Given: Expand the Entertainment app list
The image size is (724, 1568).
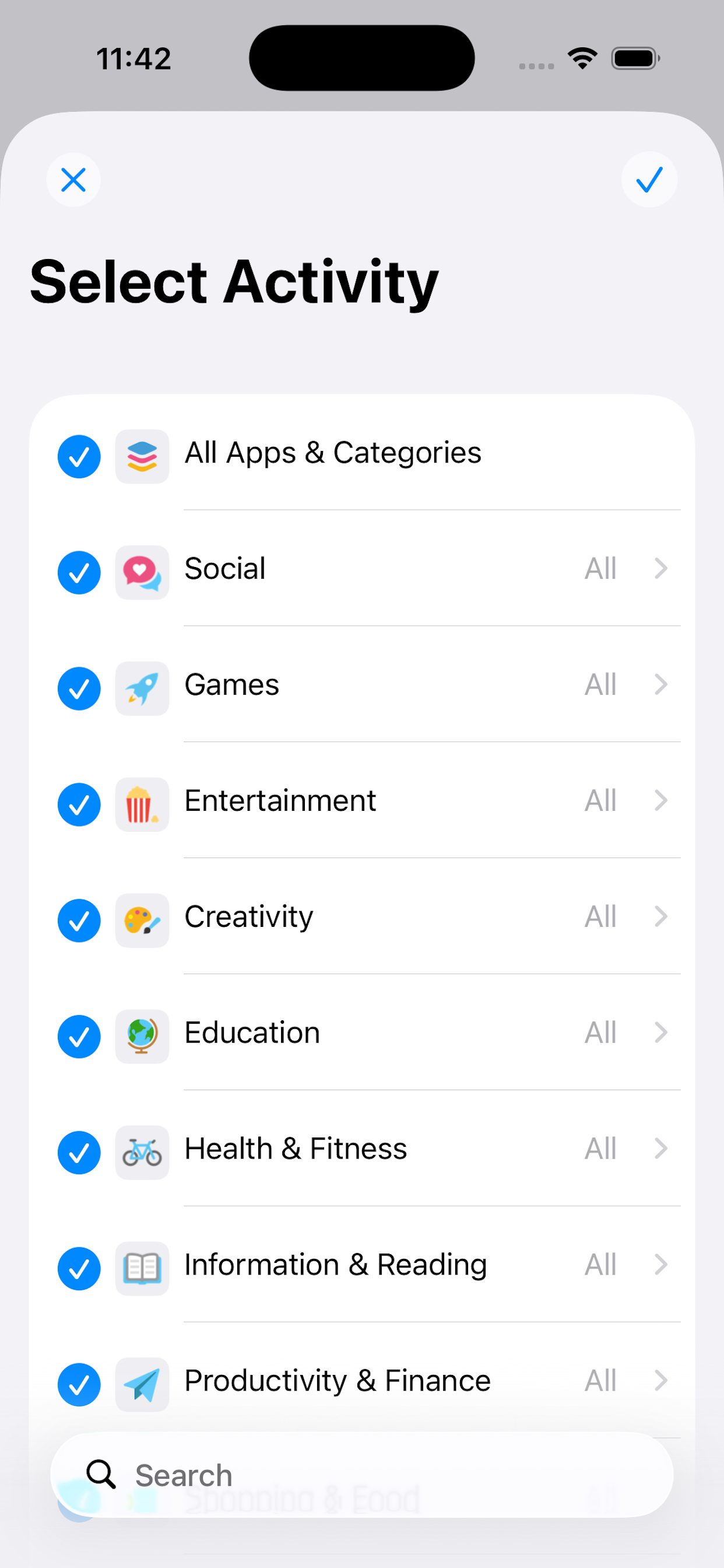Looking at the screenshot, I should tap(660, 800).
